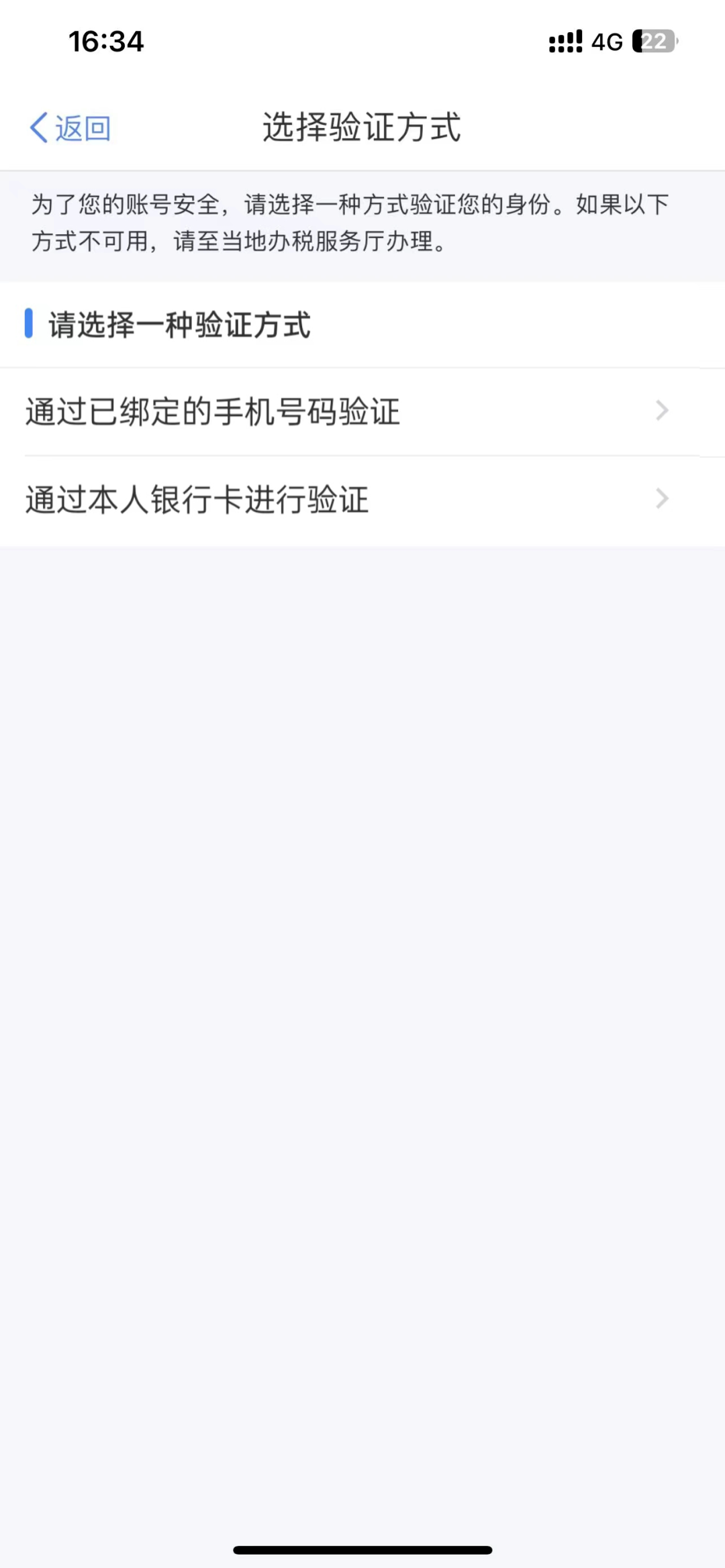Go back using the 返回 button
Screen dimensions: 725x1568
point(70,127)
